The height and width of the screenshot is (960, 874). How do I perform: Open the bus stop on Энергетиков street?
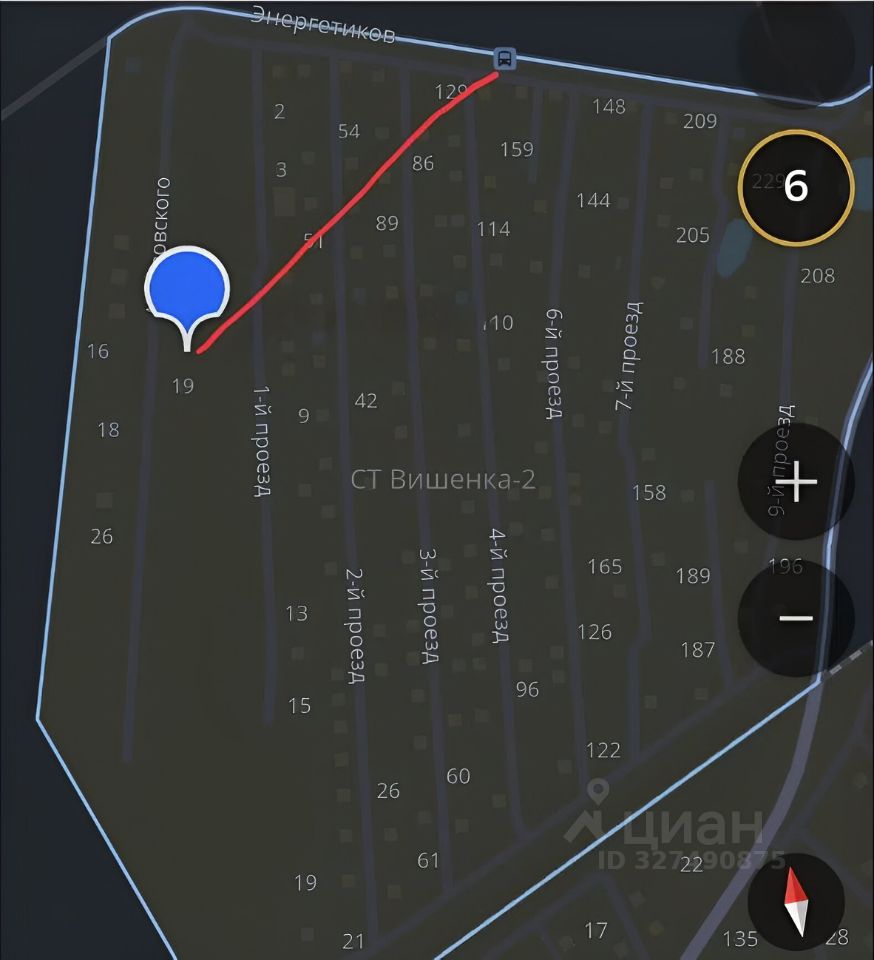506,59
